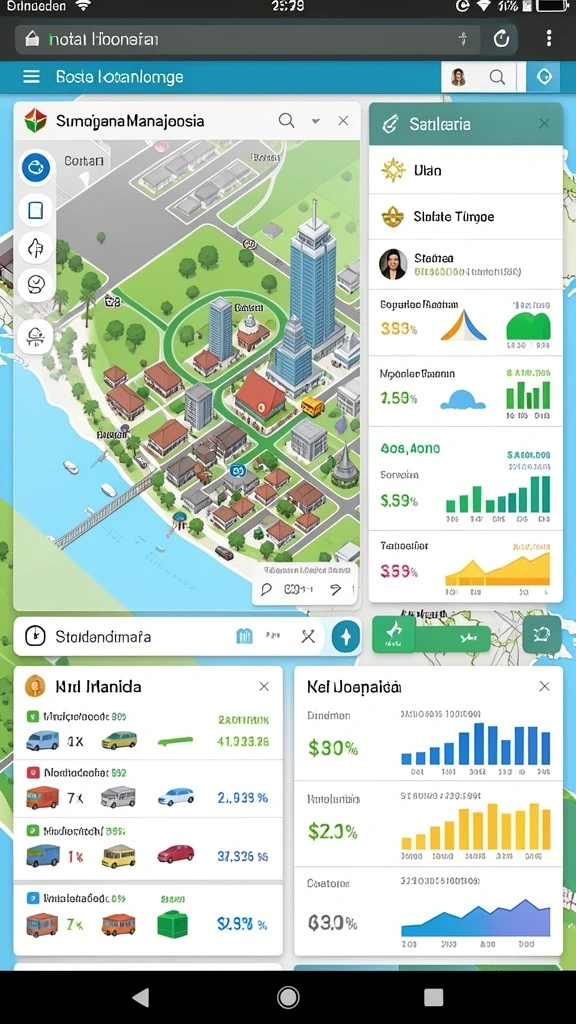
Task: Clear the Stoidandimaria field with its X
Action: click(308, 637)
